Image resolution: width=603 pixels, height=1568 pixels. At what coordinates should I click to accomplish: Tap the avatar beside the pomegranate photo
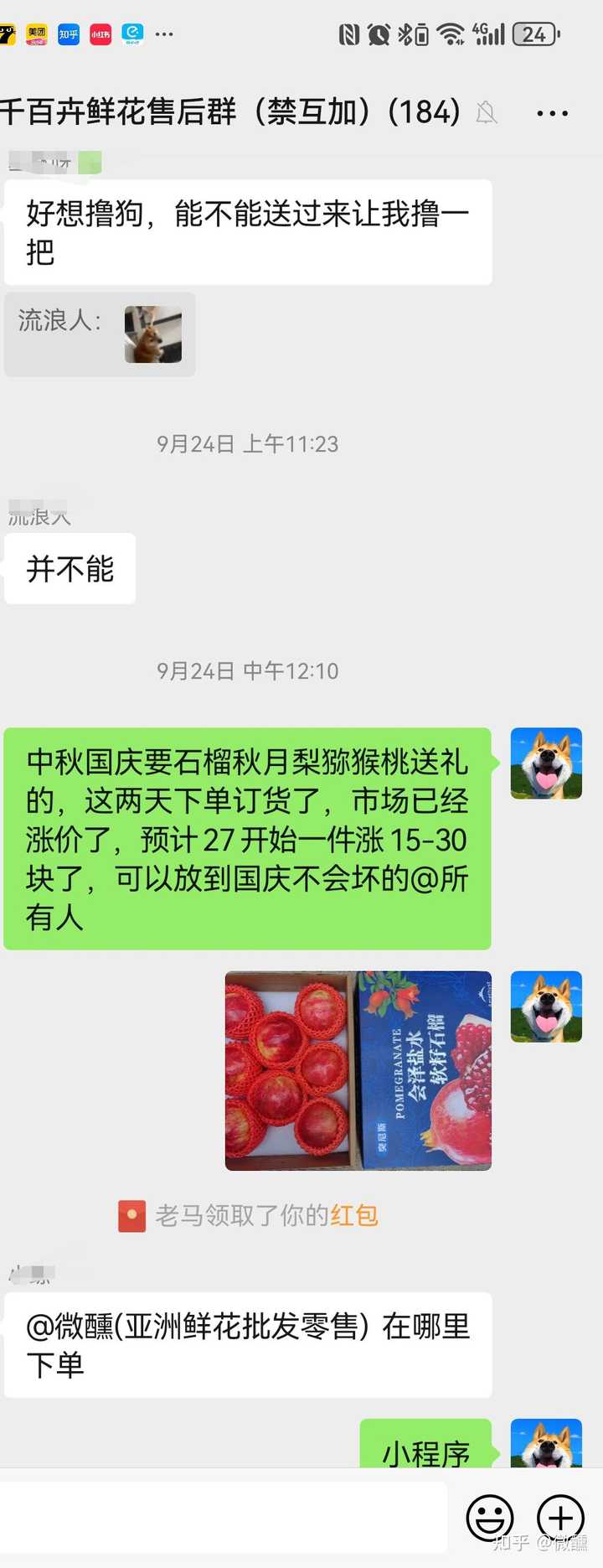(546, 1007)
